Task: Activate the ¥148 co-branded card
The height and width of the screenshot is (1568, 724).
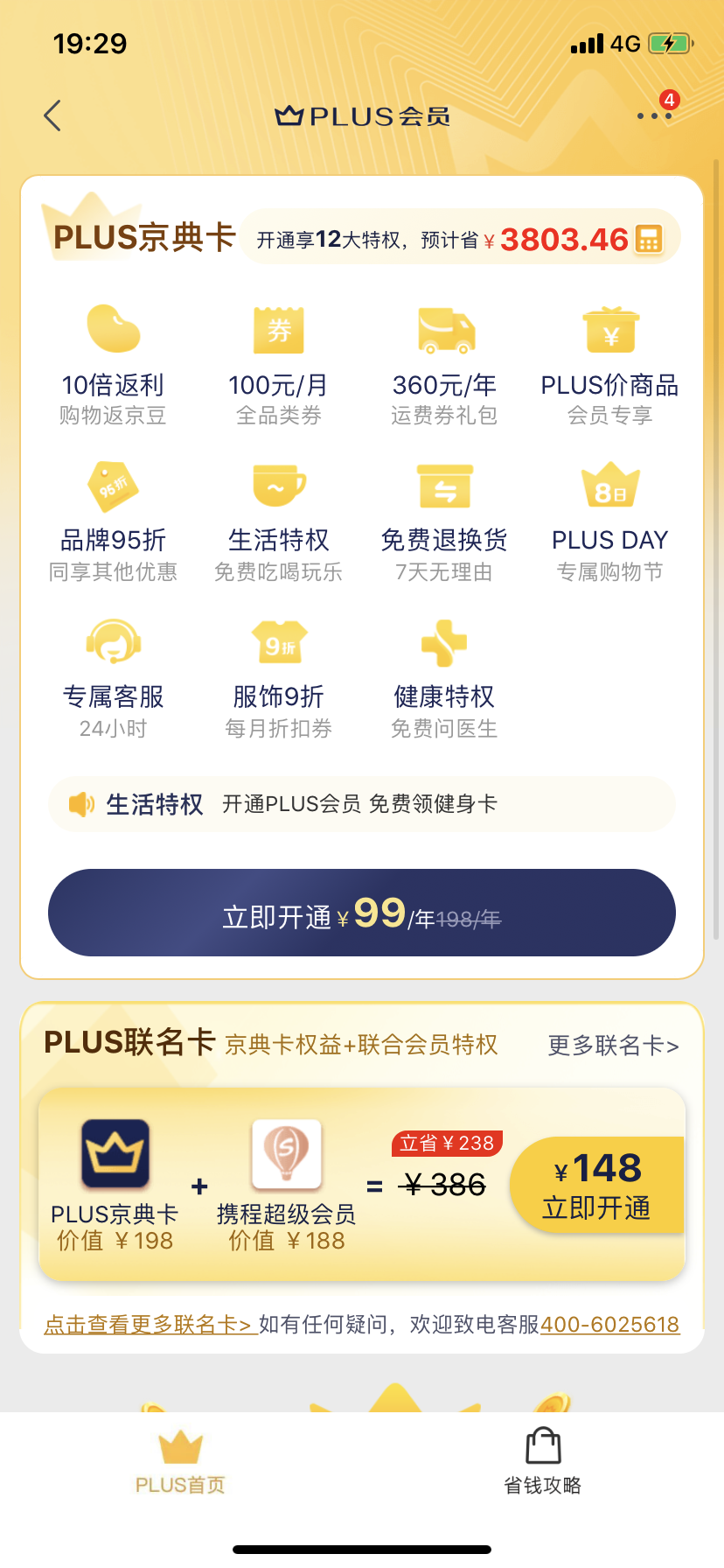Action: 597,1186
